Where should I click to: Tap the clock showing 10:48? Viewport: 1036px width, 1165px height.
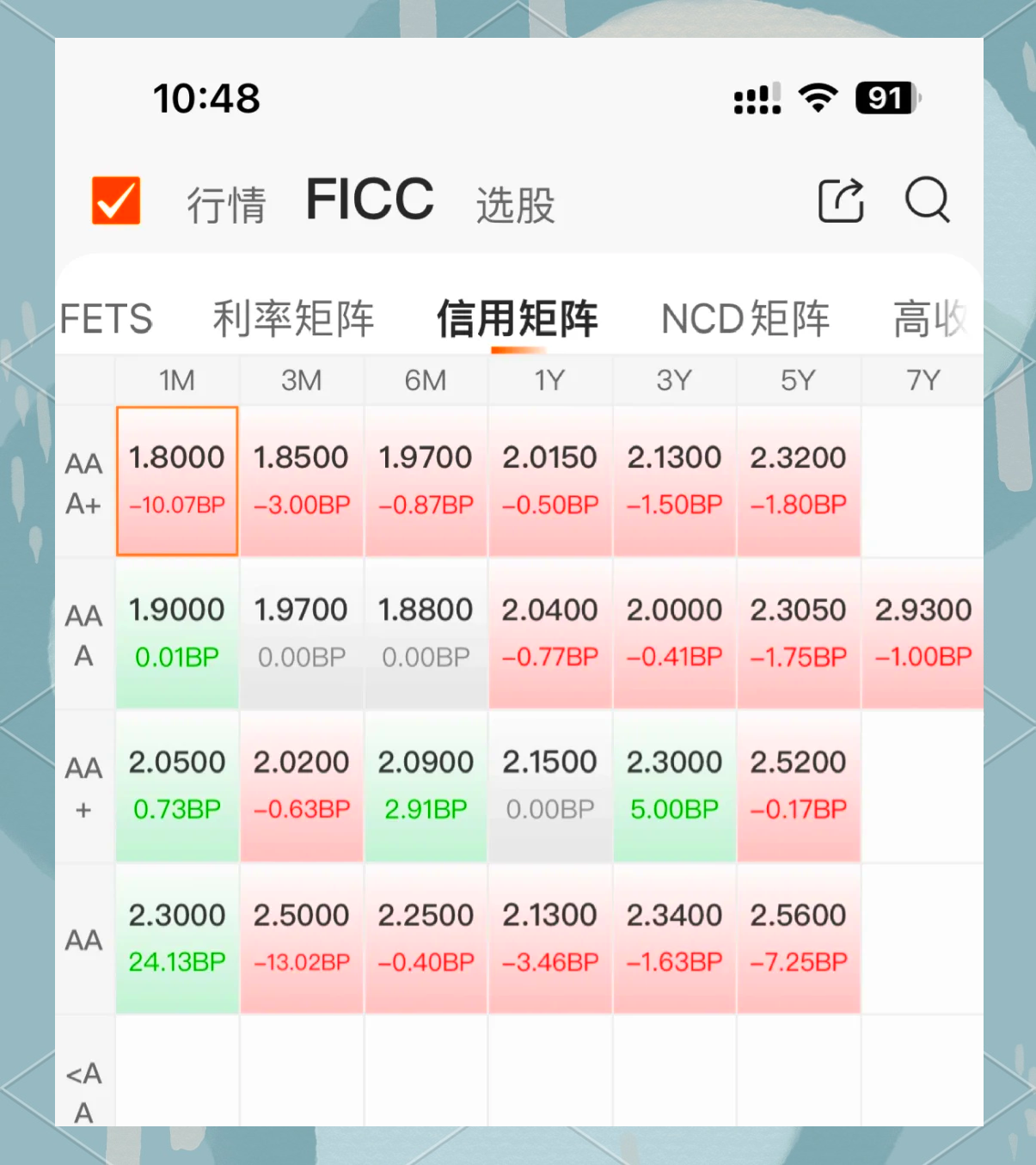coord(205,98)
